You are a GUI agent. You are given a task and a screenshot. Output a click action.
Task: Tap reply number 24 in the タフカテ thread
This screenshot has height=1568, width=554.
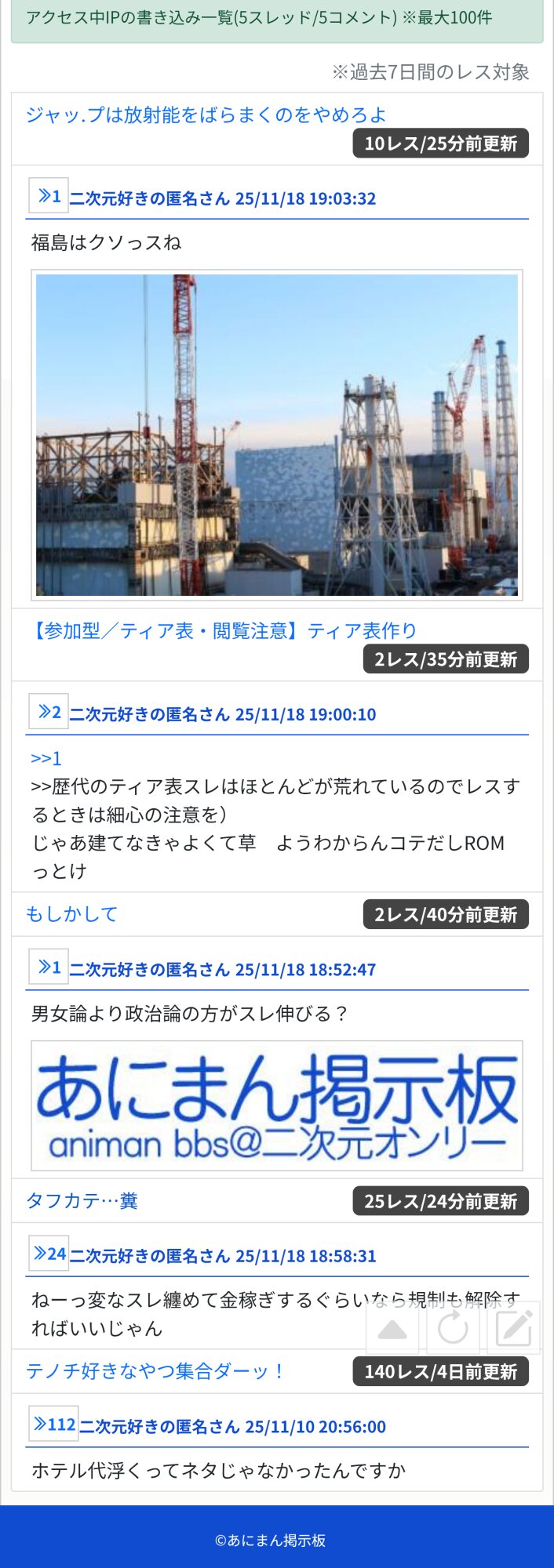pos(49,1254)
